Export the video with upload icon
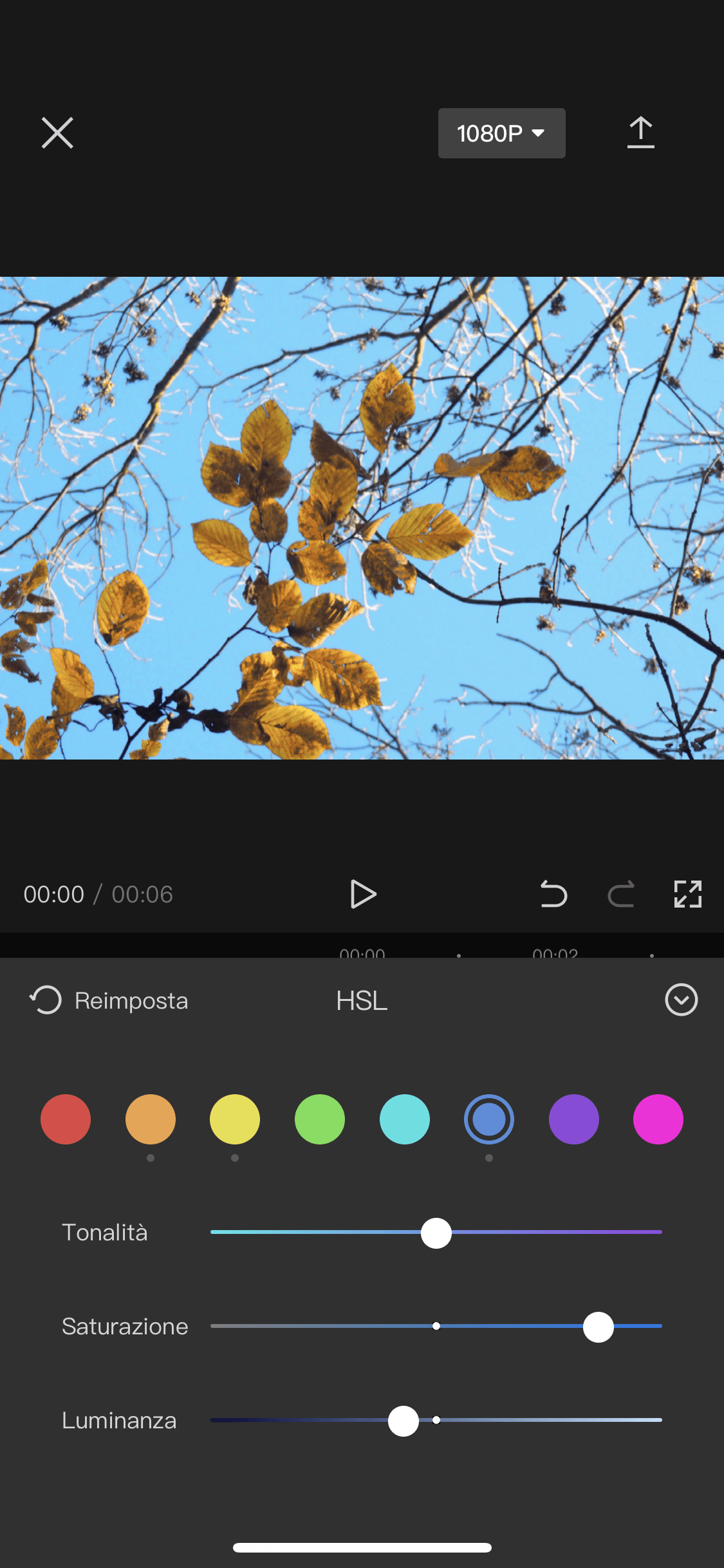Screen dimensions: 724x1568 click(640, 133)
